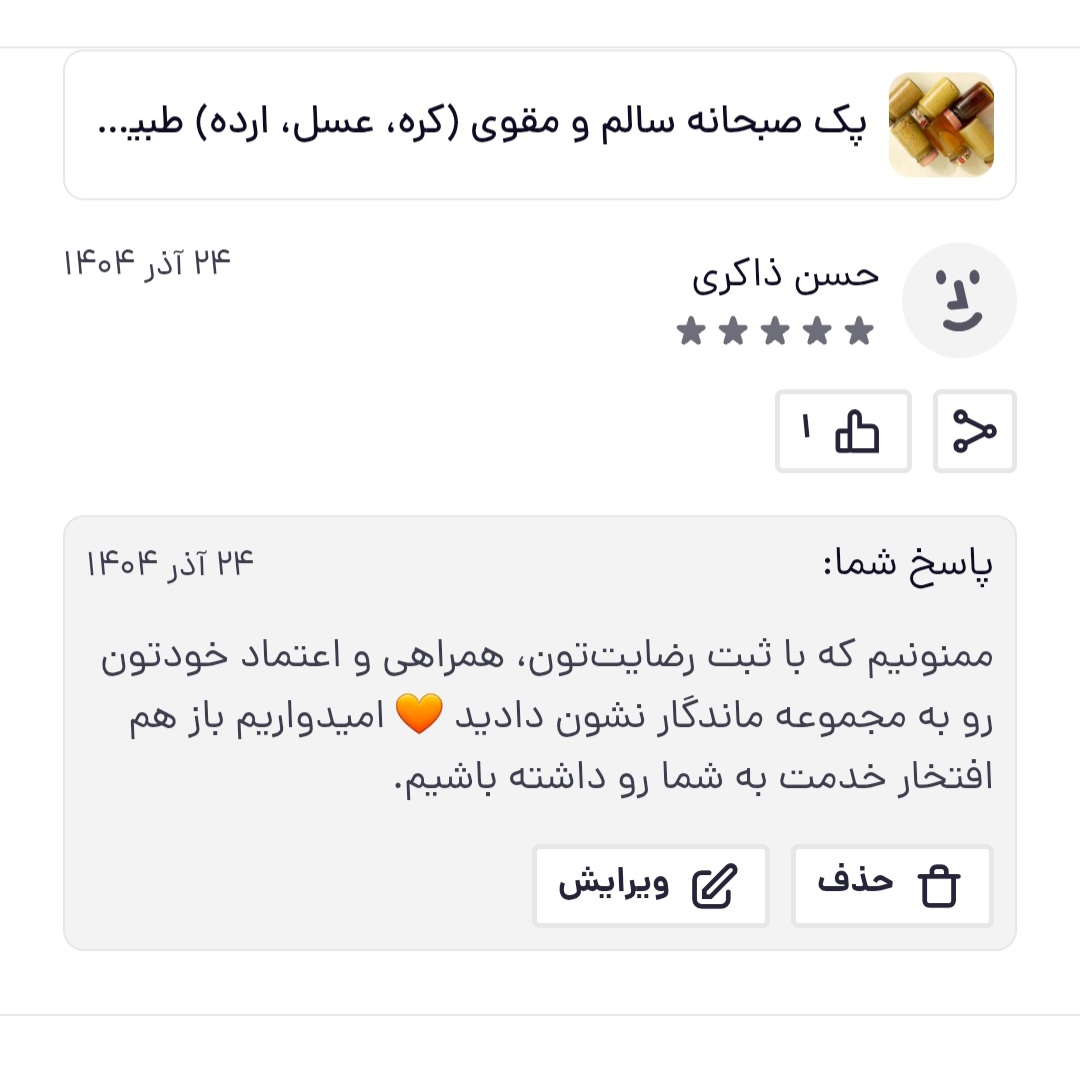Viewport: 1080px width, 1079px height.
Task: Open the breakfast pack product card
Action: 540,125
